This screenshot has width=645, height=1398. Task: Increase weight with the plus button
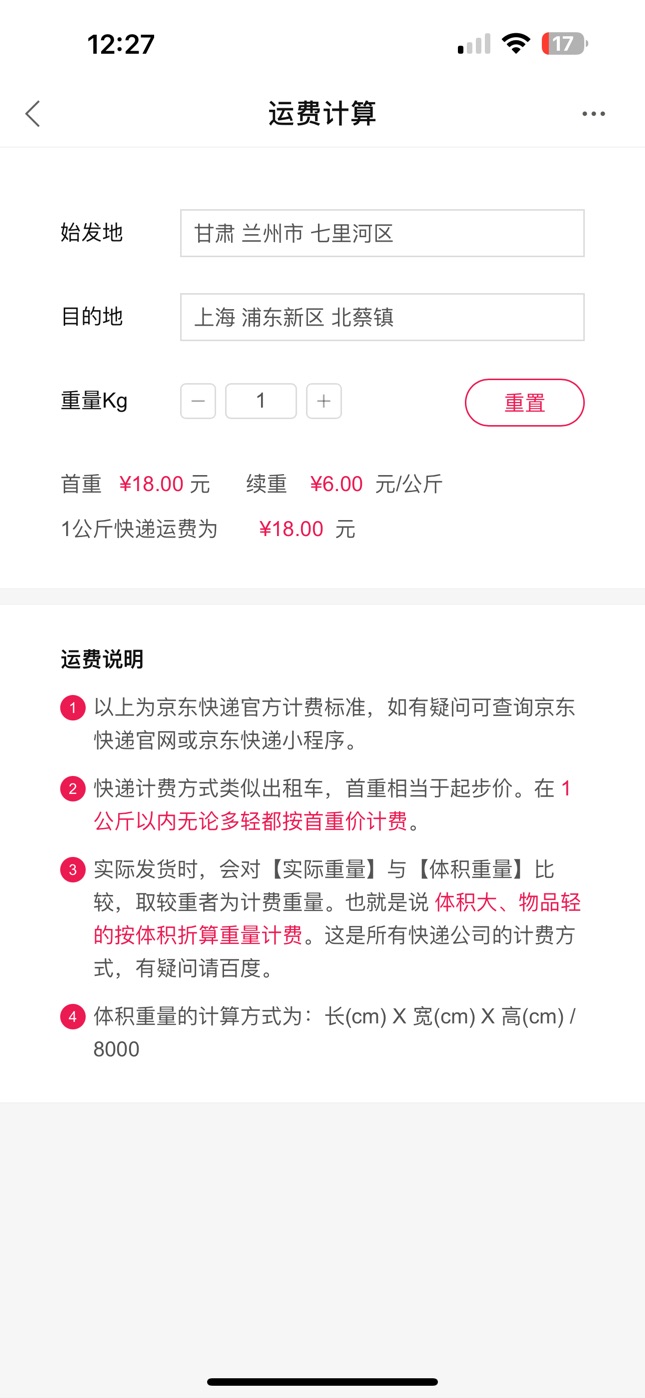[324, 401]
